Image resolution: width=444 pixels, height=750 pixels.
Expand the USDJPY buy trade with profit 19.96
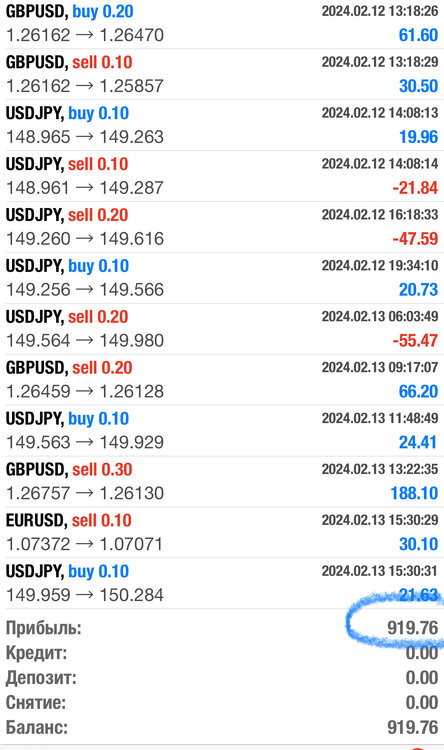click(x=222, y=125)
